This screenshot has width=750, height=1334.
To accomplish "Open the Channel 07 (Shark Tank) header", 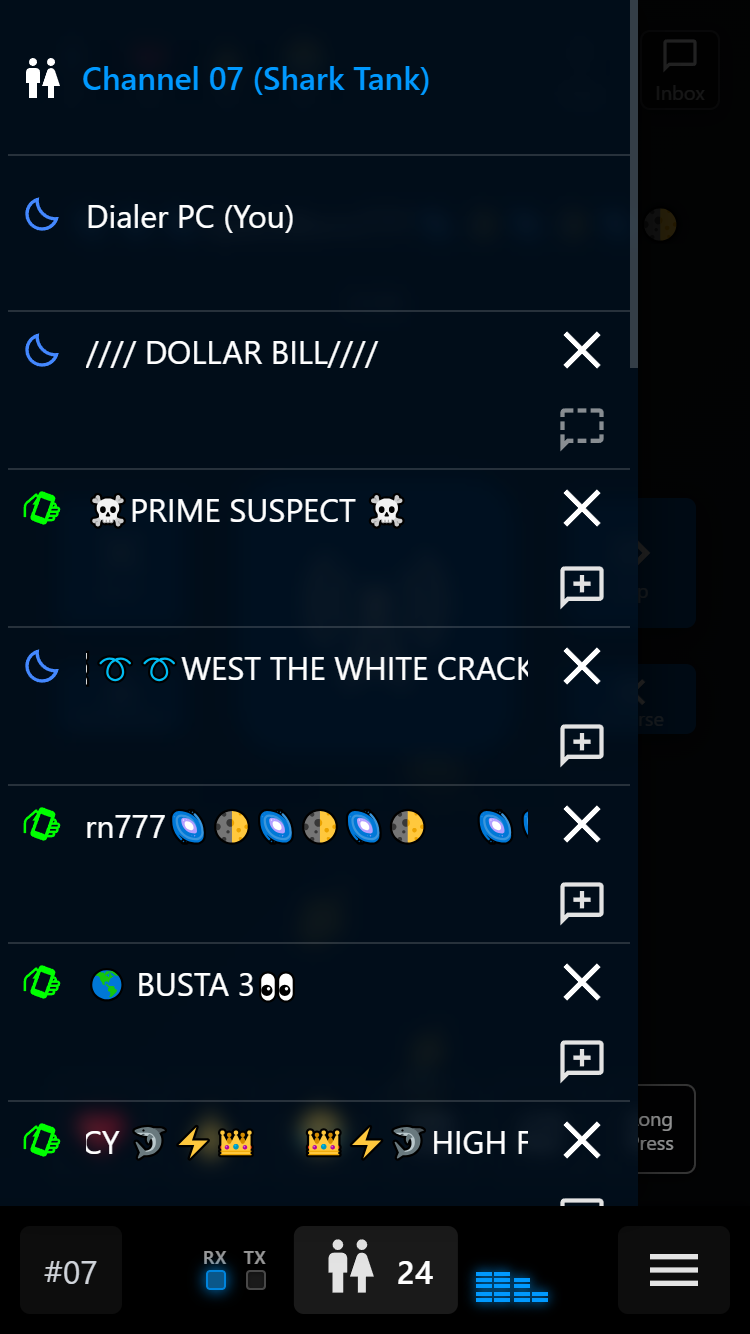I will tap(255, 79).
